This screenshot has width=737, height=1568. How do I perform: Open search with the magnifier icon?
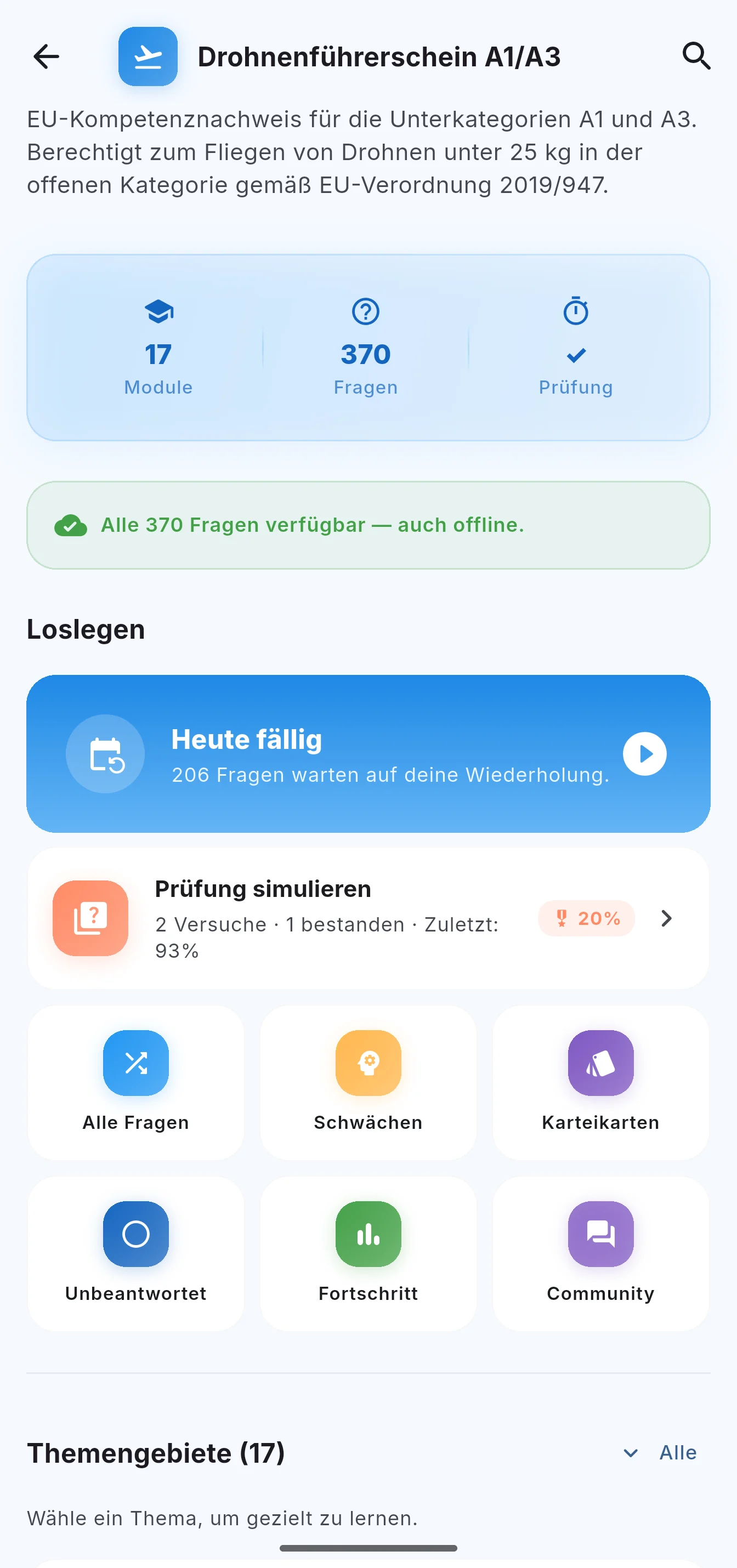696,56
